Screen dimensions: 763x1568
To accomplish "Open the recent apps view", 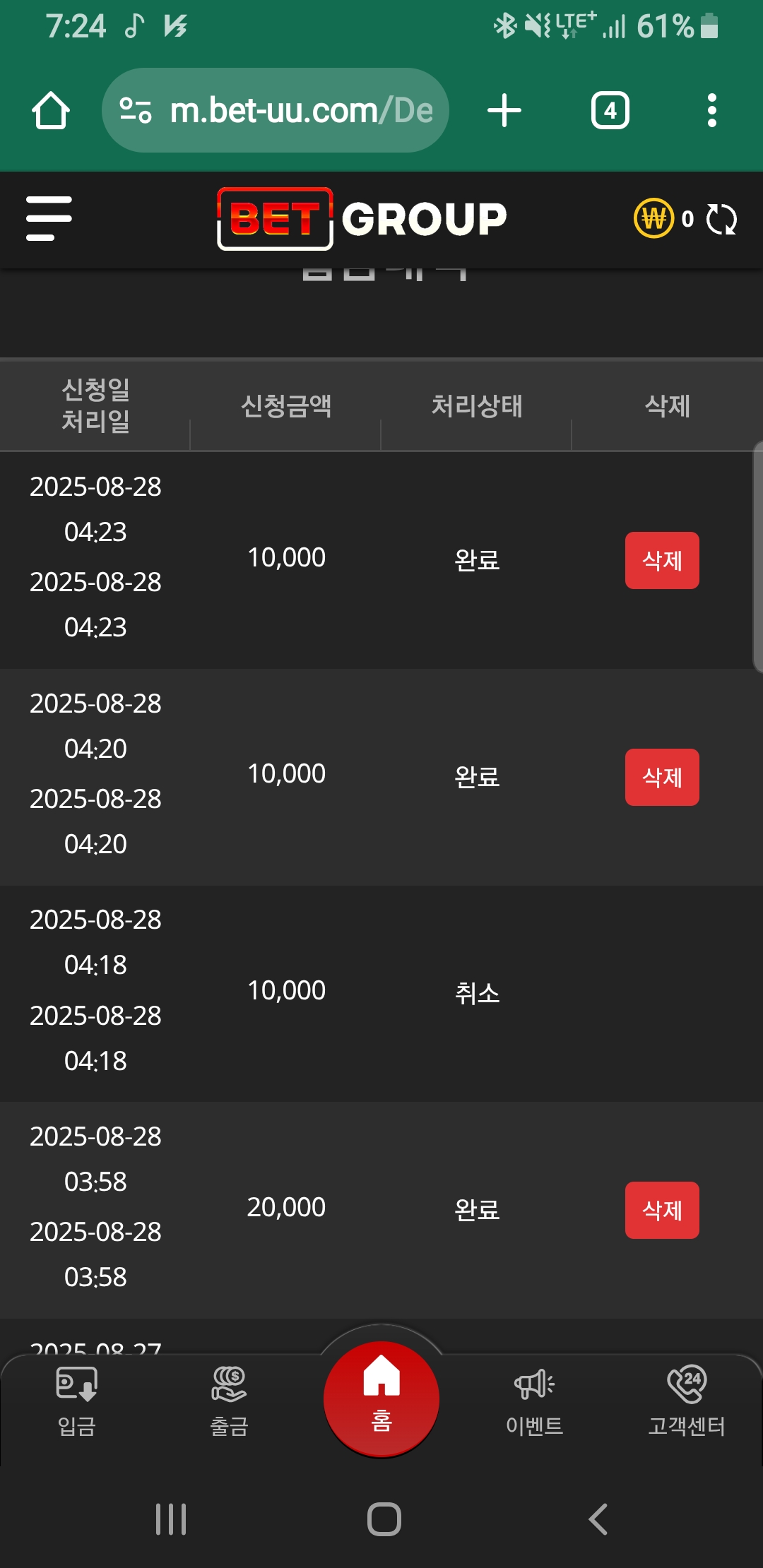I will [171, 1519].
